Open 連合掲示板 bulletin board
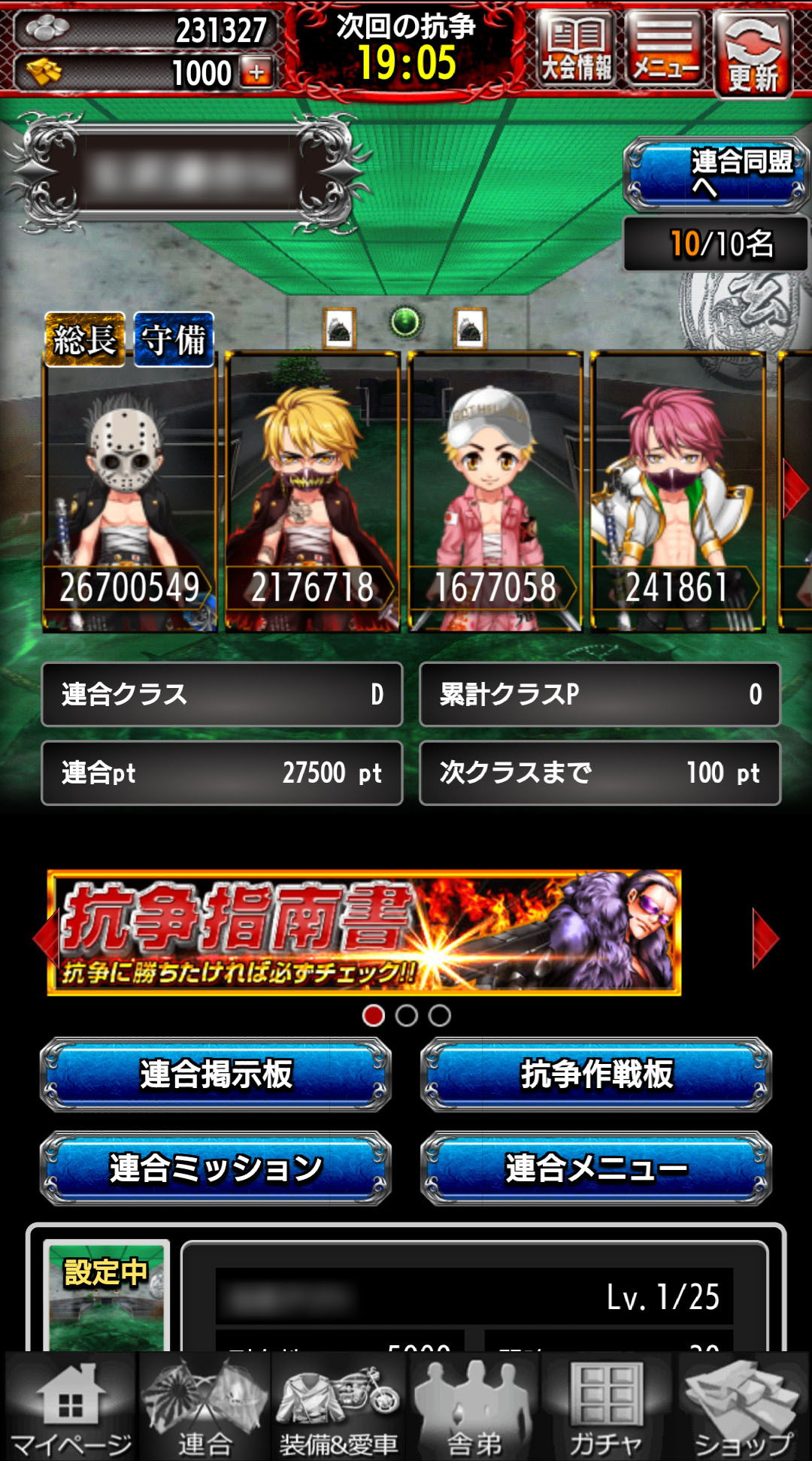 pyautogui.click(x=216, y=1074)
